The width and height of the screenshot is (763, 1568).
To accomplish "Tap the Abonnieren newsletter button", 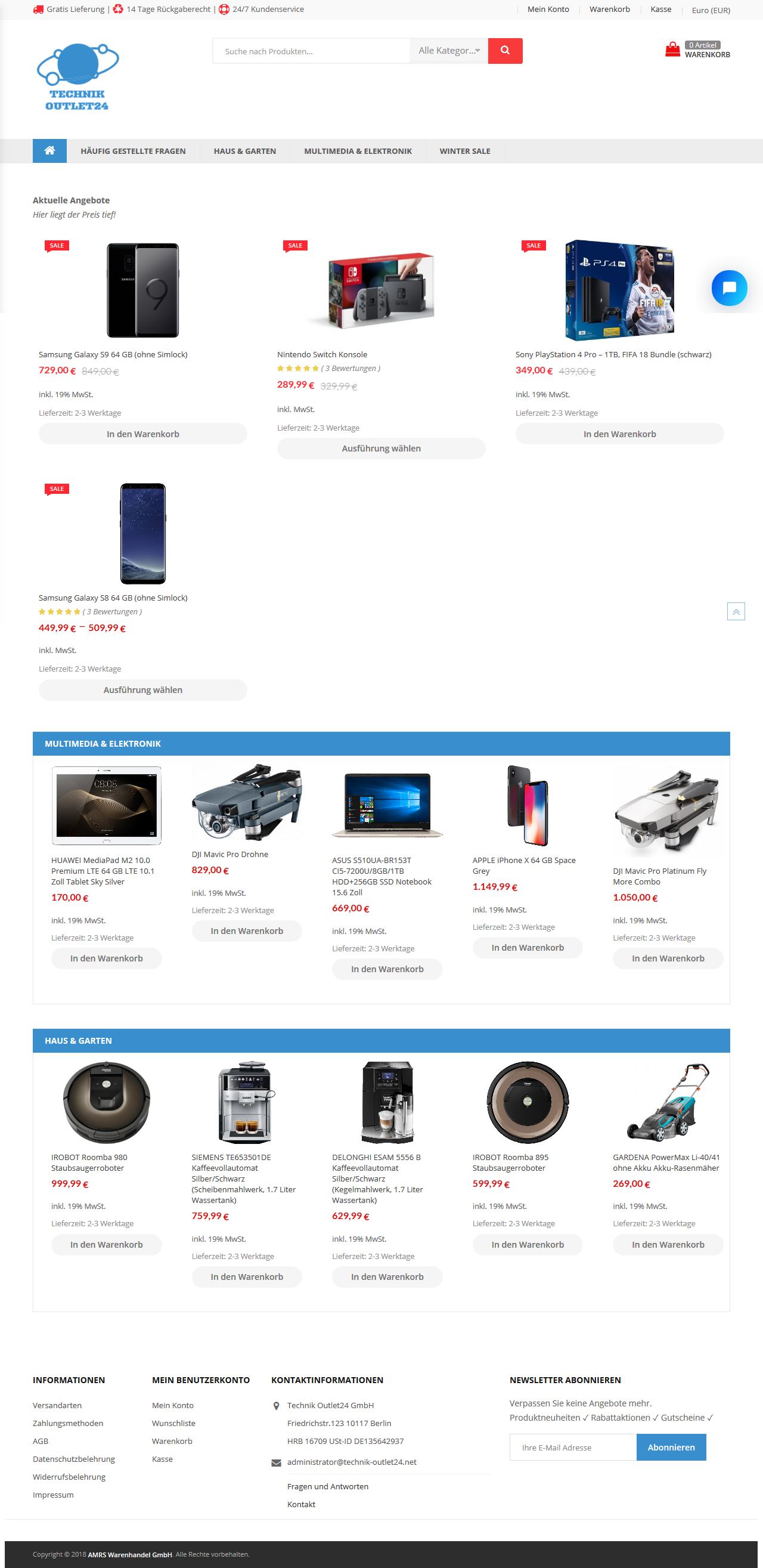I will (x=671, y=1448).
